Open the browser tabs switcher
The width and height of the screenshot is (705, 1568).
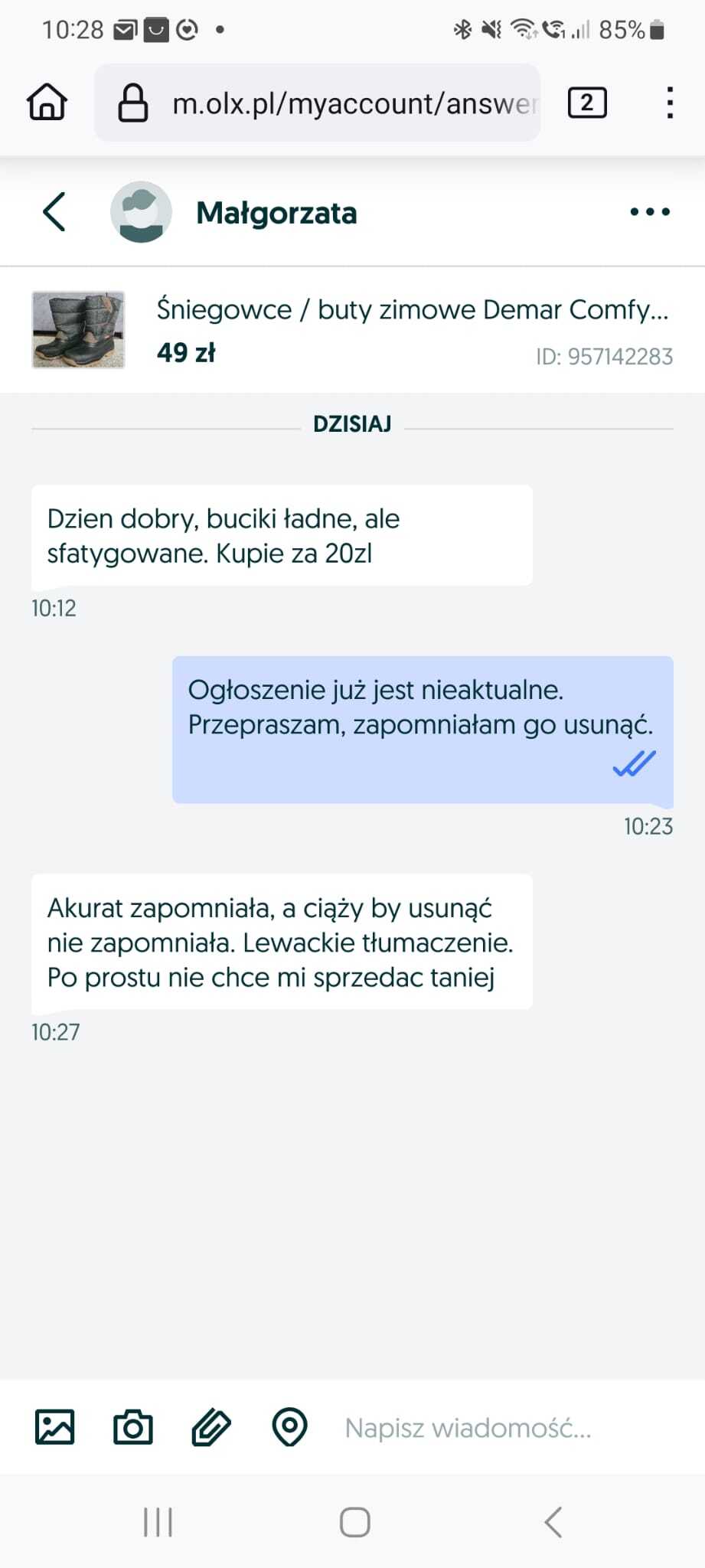coord(587,103)
